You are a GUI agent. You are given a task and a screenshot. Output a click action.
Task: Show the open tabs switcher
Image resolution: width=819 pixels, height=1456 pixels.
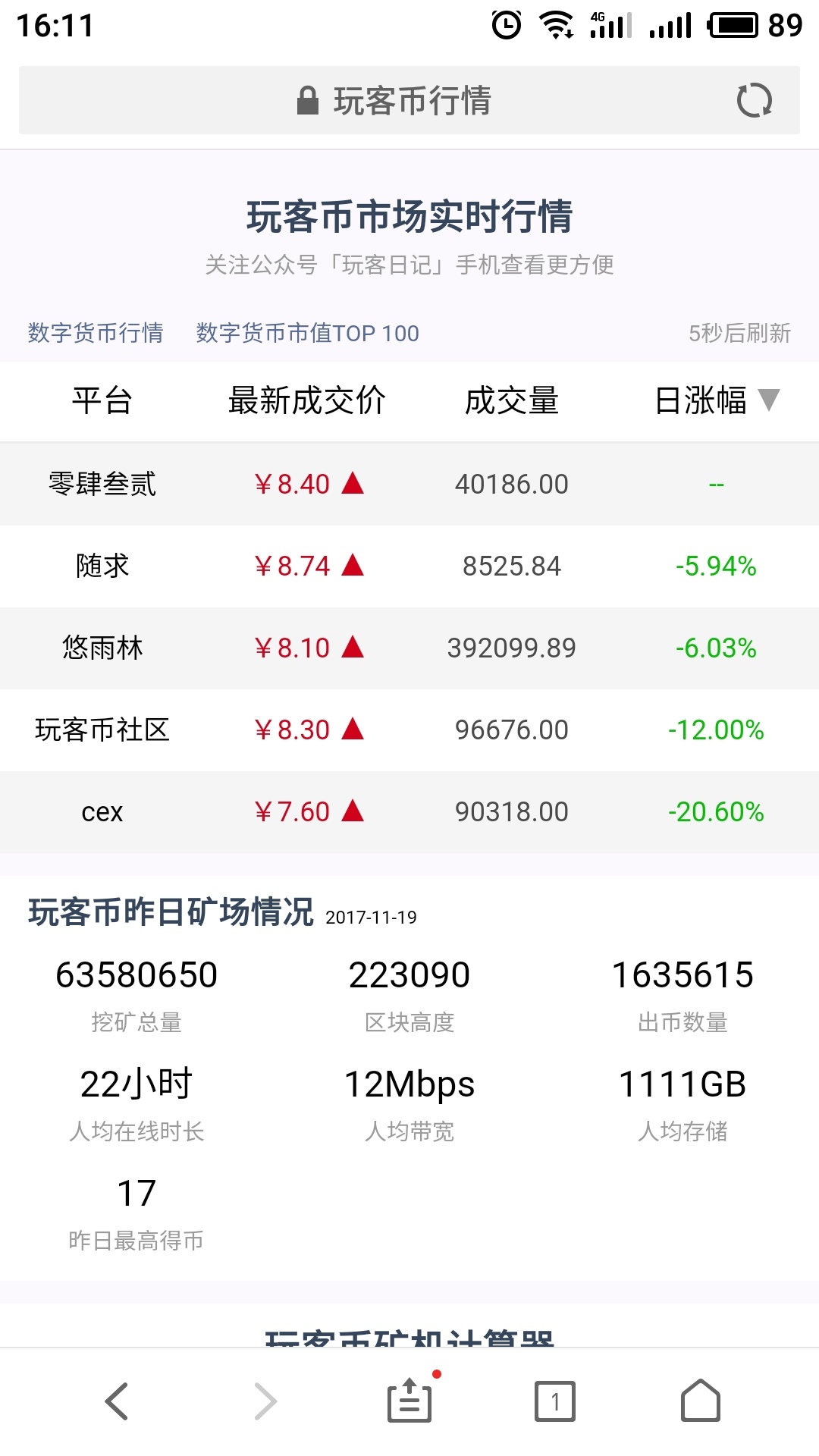point(555,1401)
